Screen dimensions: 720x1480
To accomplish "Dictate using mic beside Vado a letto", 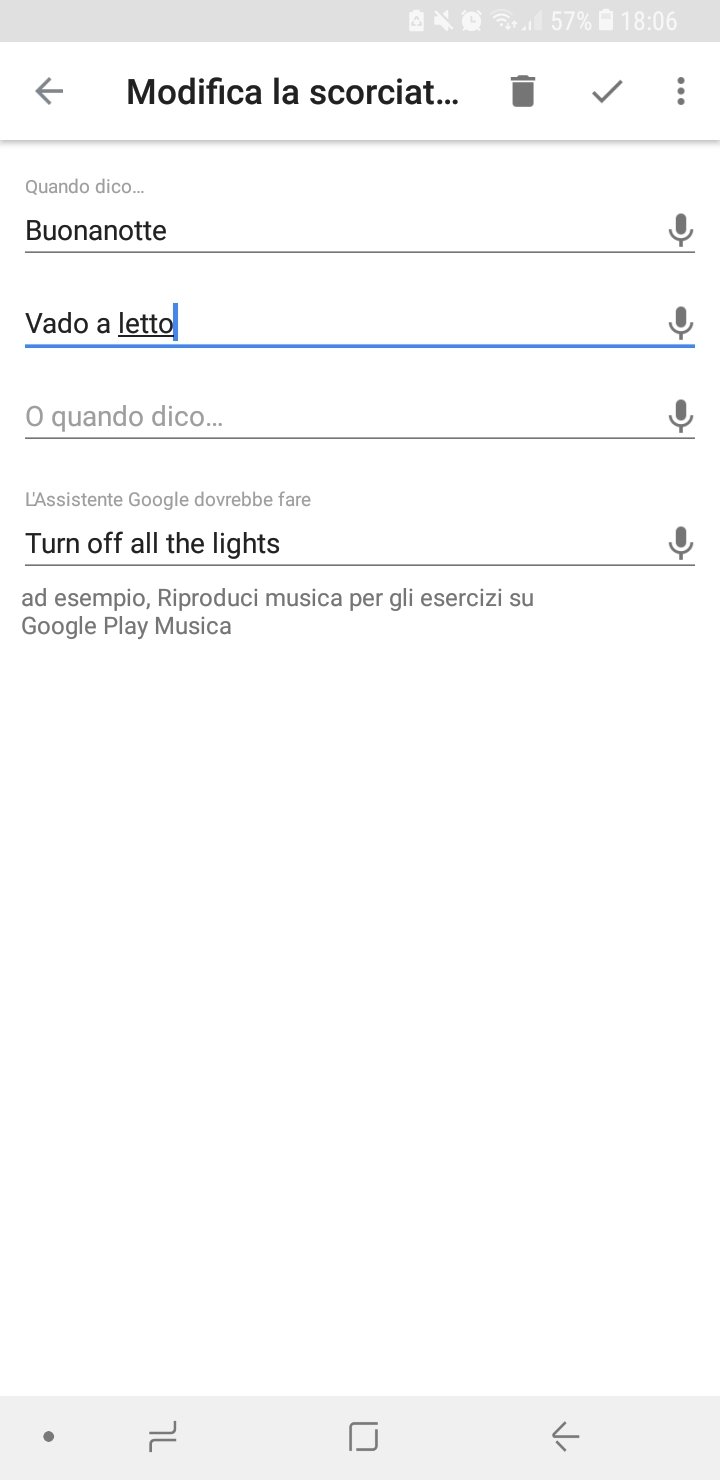I will click(681, 324).
